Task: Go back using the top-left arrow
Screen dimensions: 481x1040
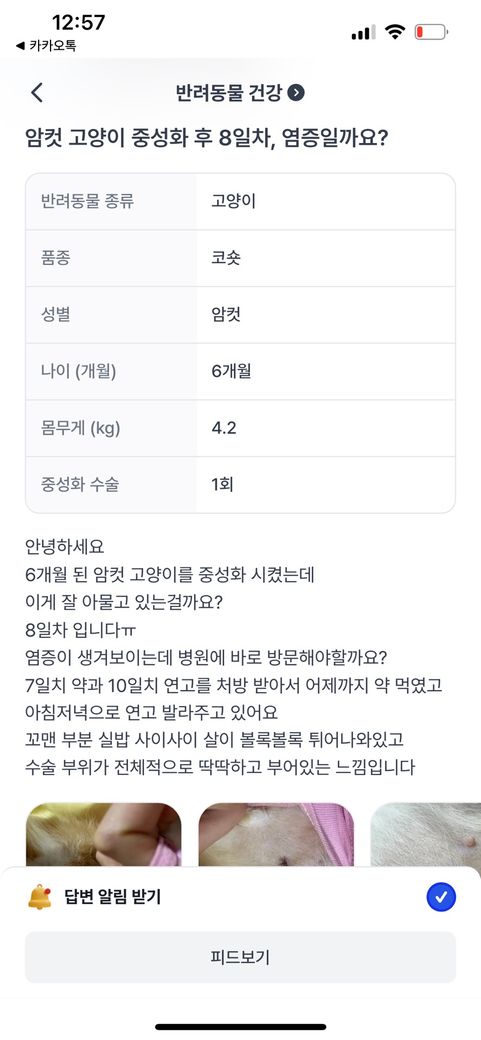Action: (x=37, y=93)
